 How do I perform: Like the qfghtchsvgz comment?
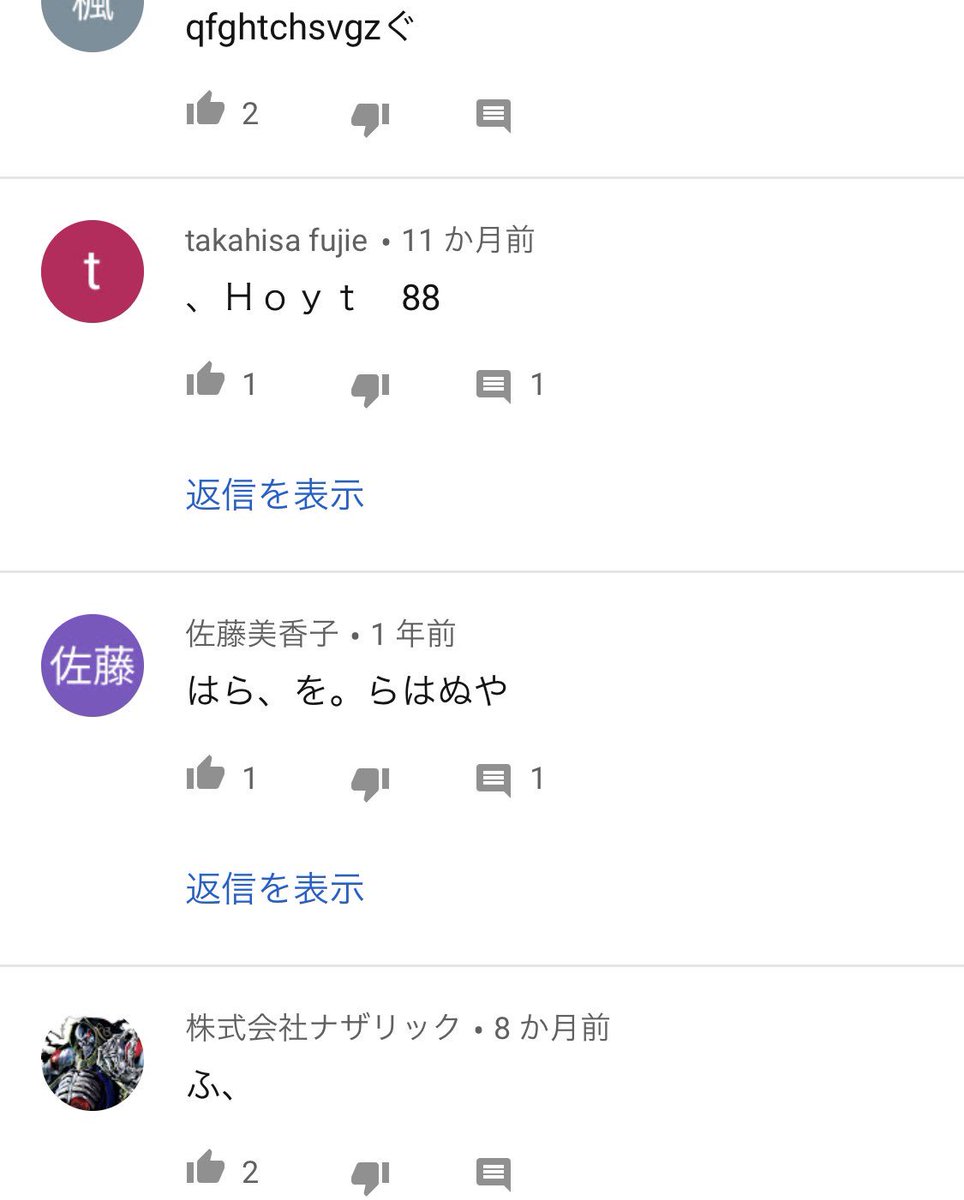[206, 111]
